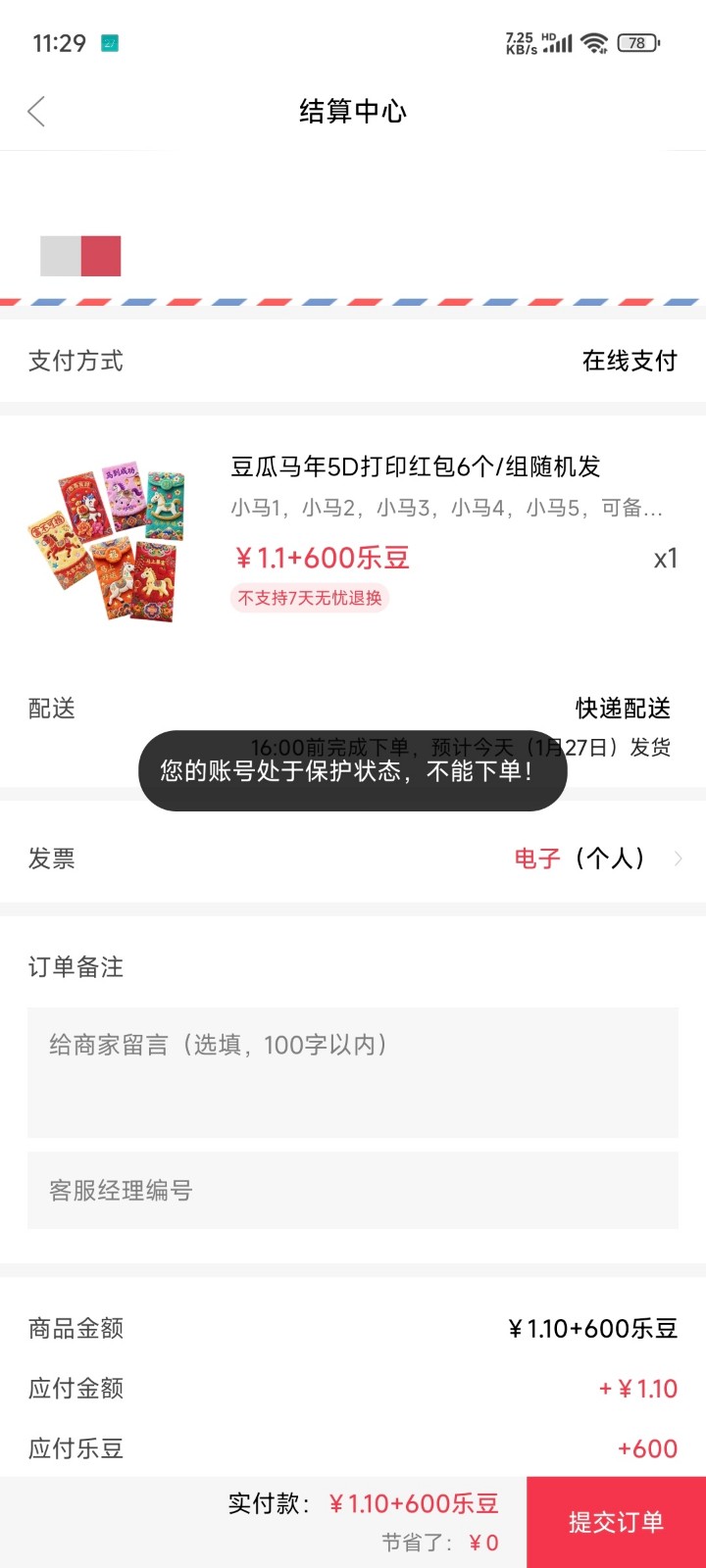
Task: Go back from the 结算中心 page
Action: pos(37,112)
